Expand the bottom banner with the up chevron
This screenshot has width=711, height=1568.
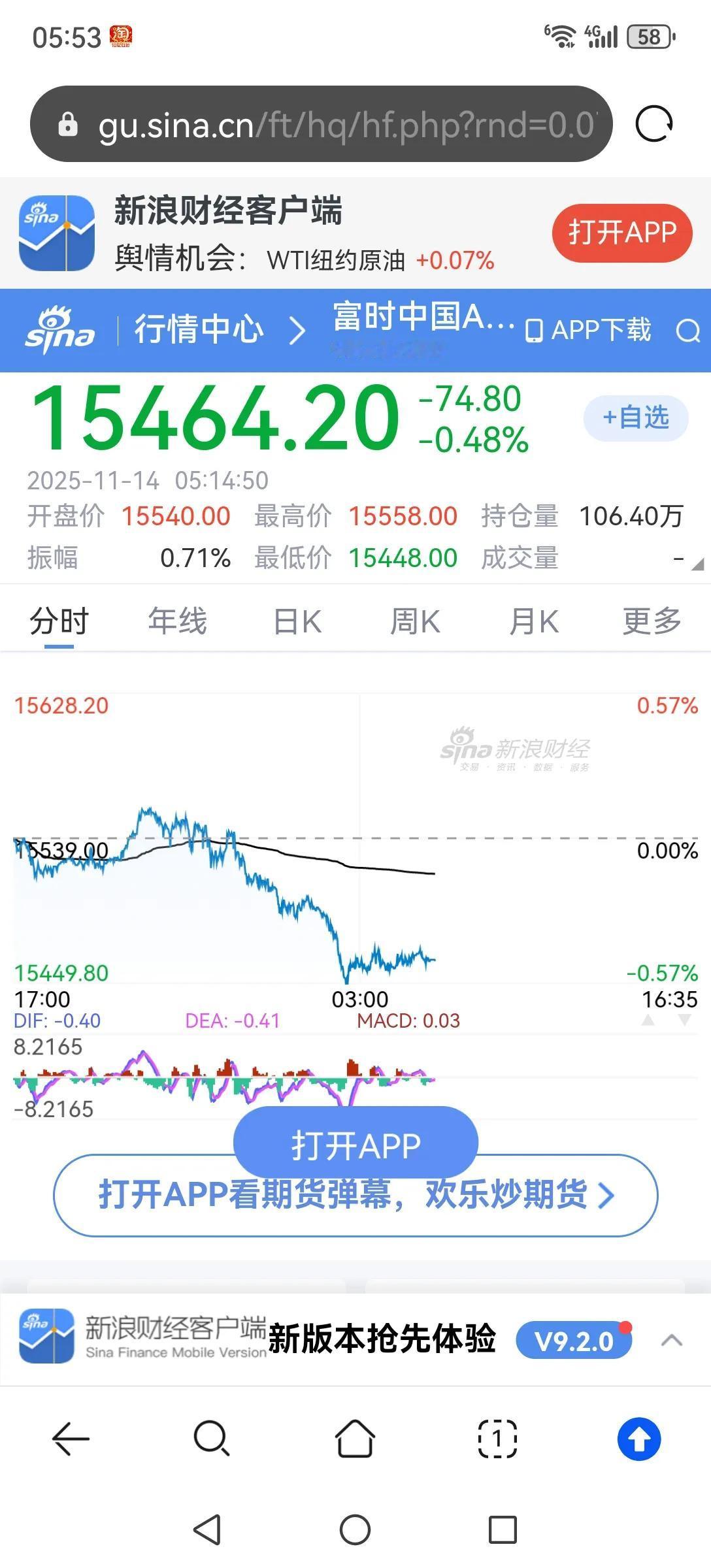(672, 1341)
